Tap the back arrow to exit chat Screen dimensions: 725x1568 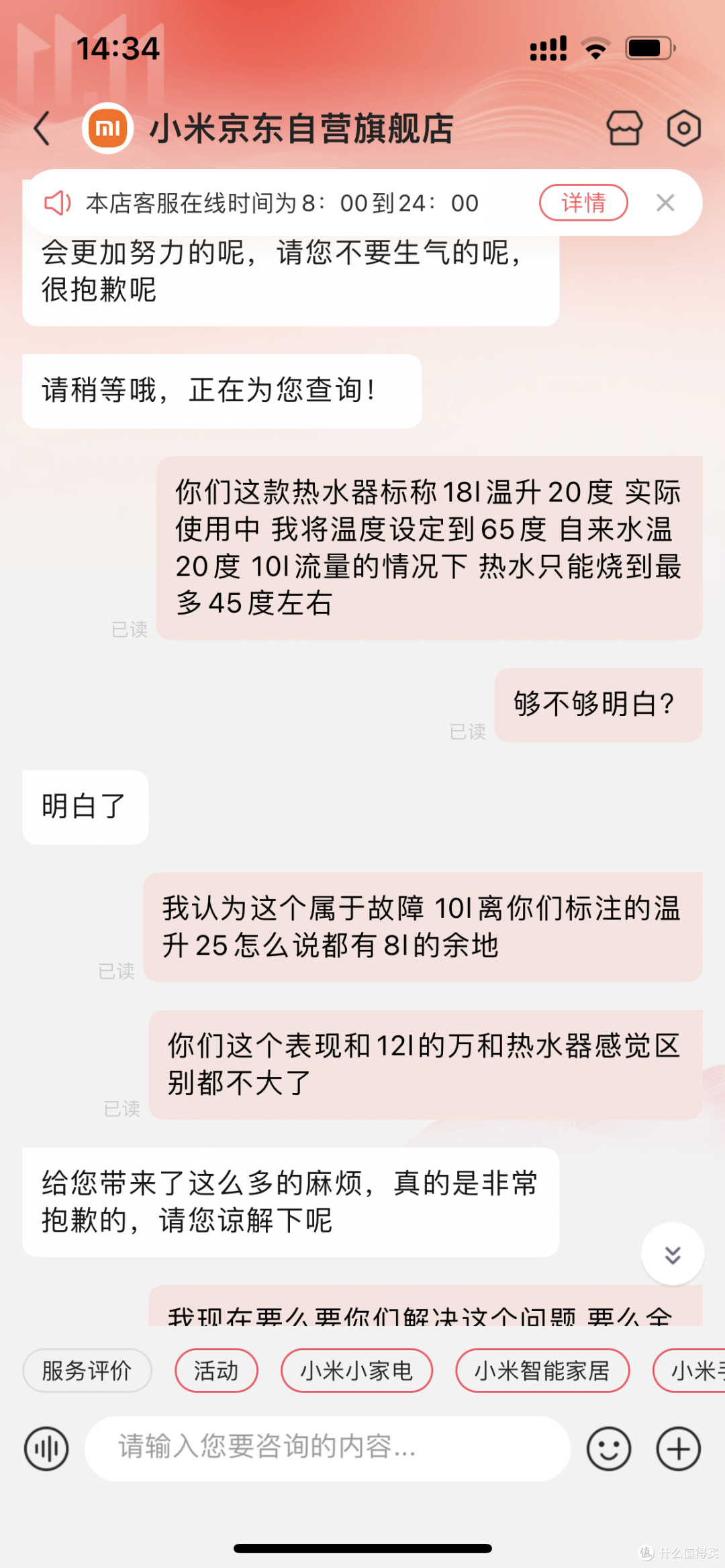pos(42,127)
